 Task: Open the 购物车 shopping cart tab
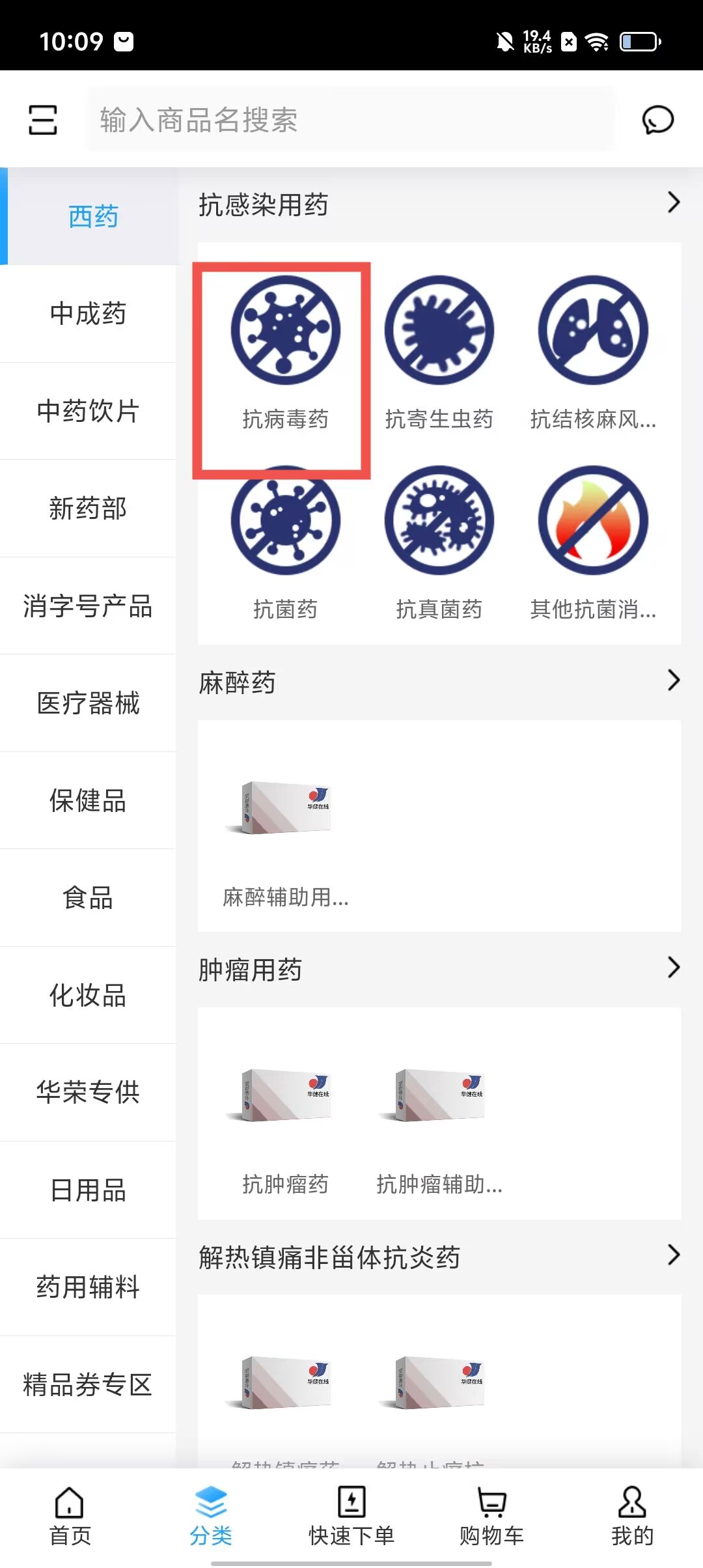(492, 1516)
